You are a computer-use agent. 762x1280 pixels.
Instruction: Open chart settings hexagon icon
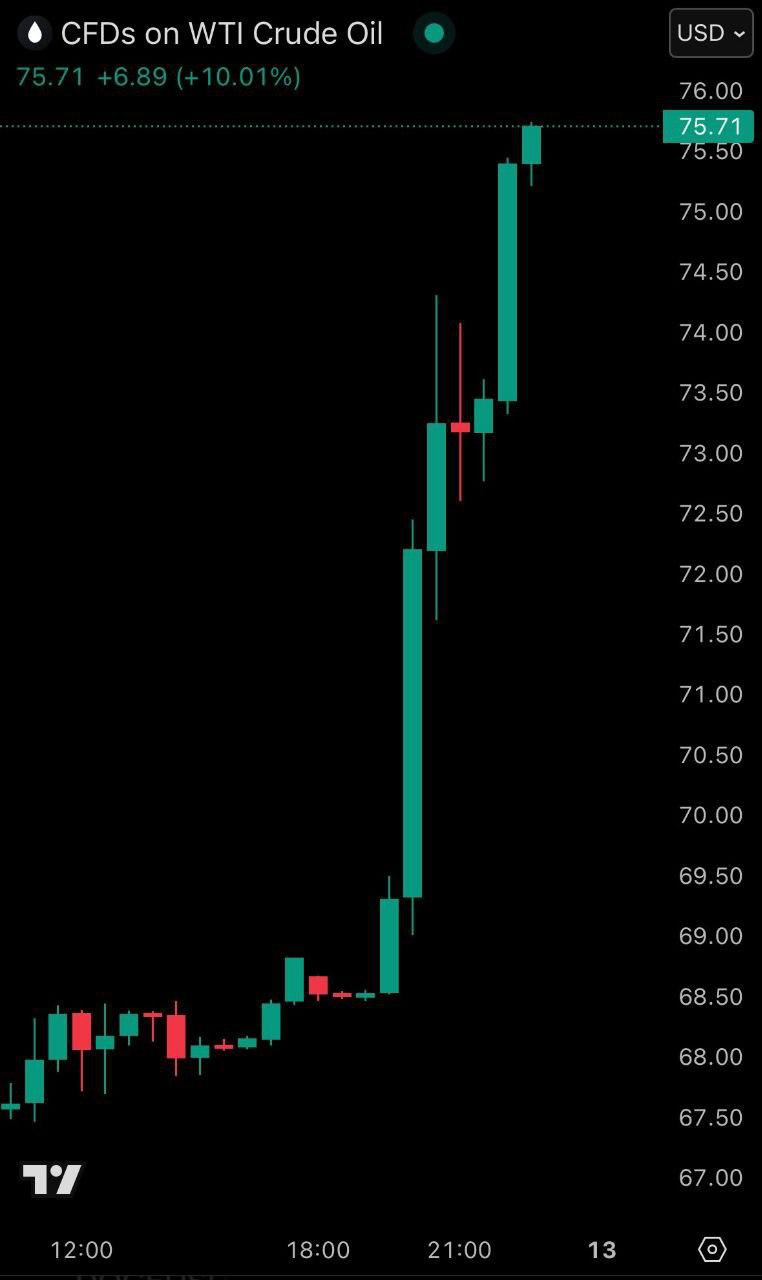point(711,1249)
